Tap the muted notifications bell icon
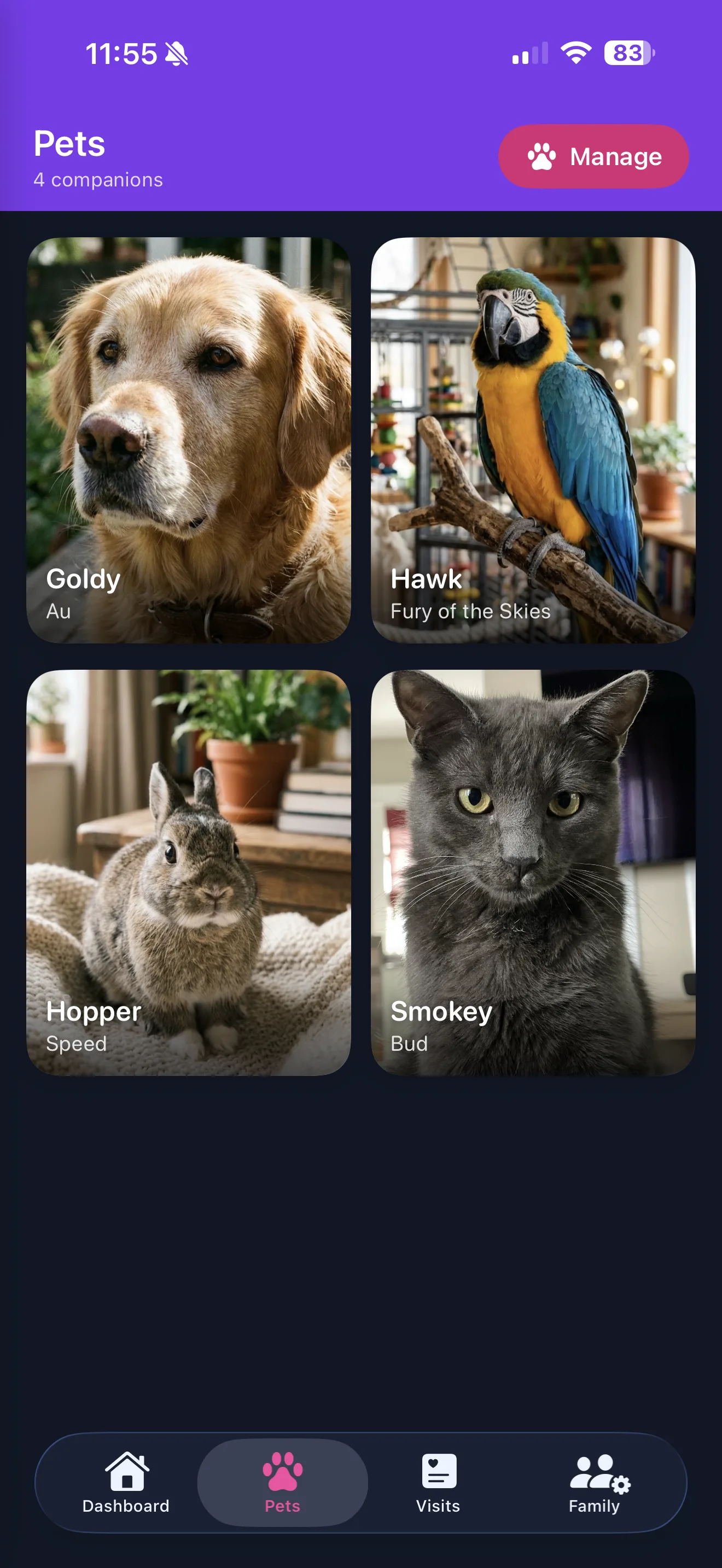 pos(177,54)
